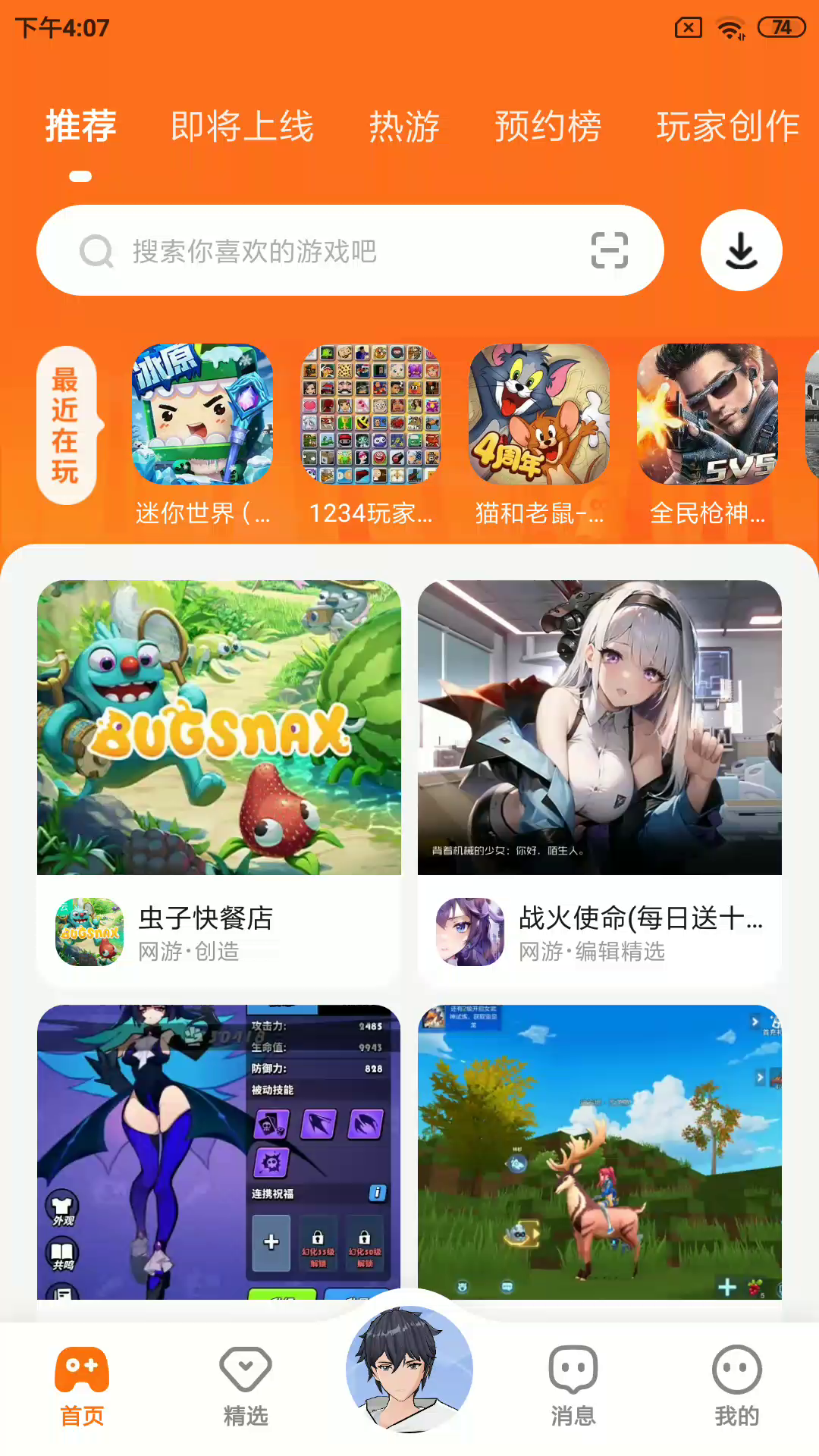Switch to the 即将上线 tab
This screenshot has height=1456, width=819.
pyautogui.click(x=242, y=126)
